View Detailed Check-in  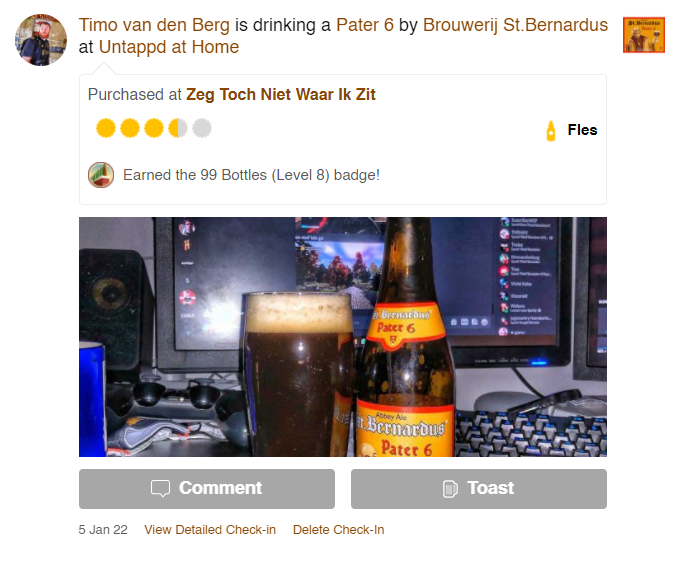(210, 530)
